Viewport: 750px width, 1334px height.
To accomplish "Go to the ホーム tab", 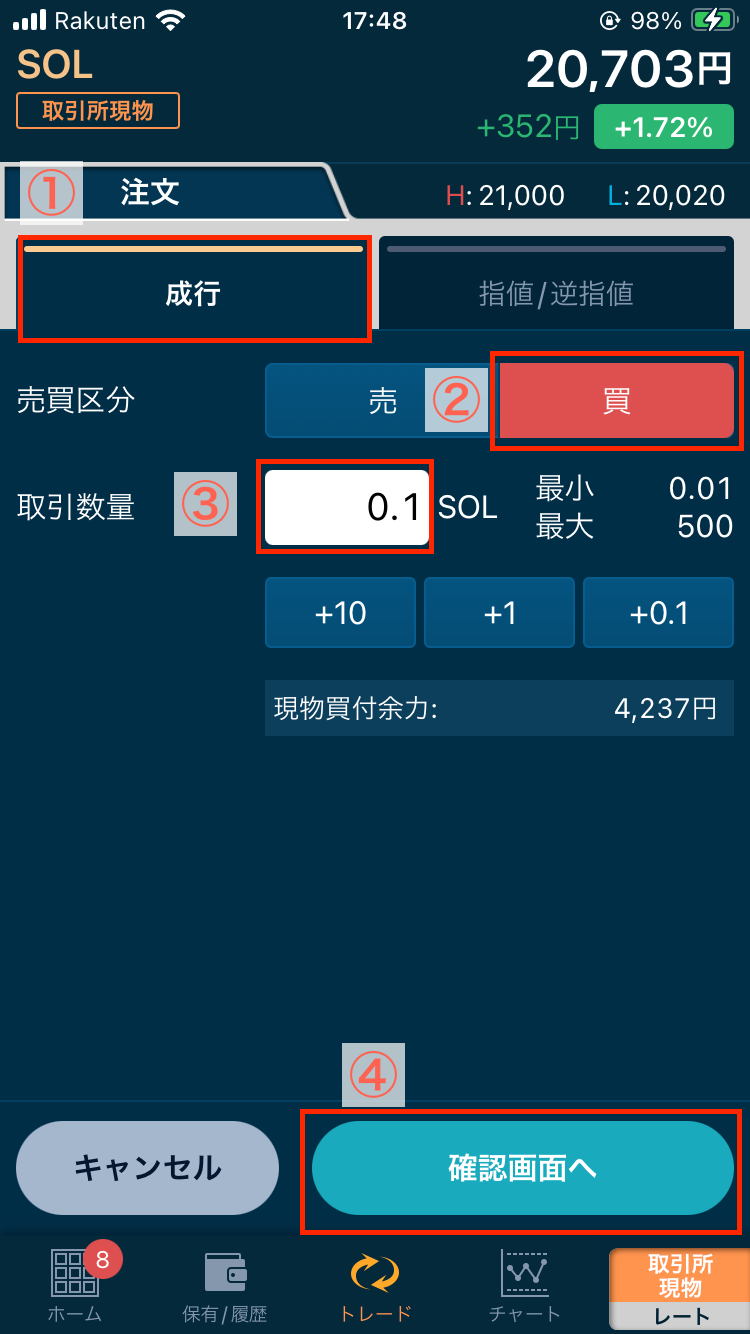I will pos(75,1283).
